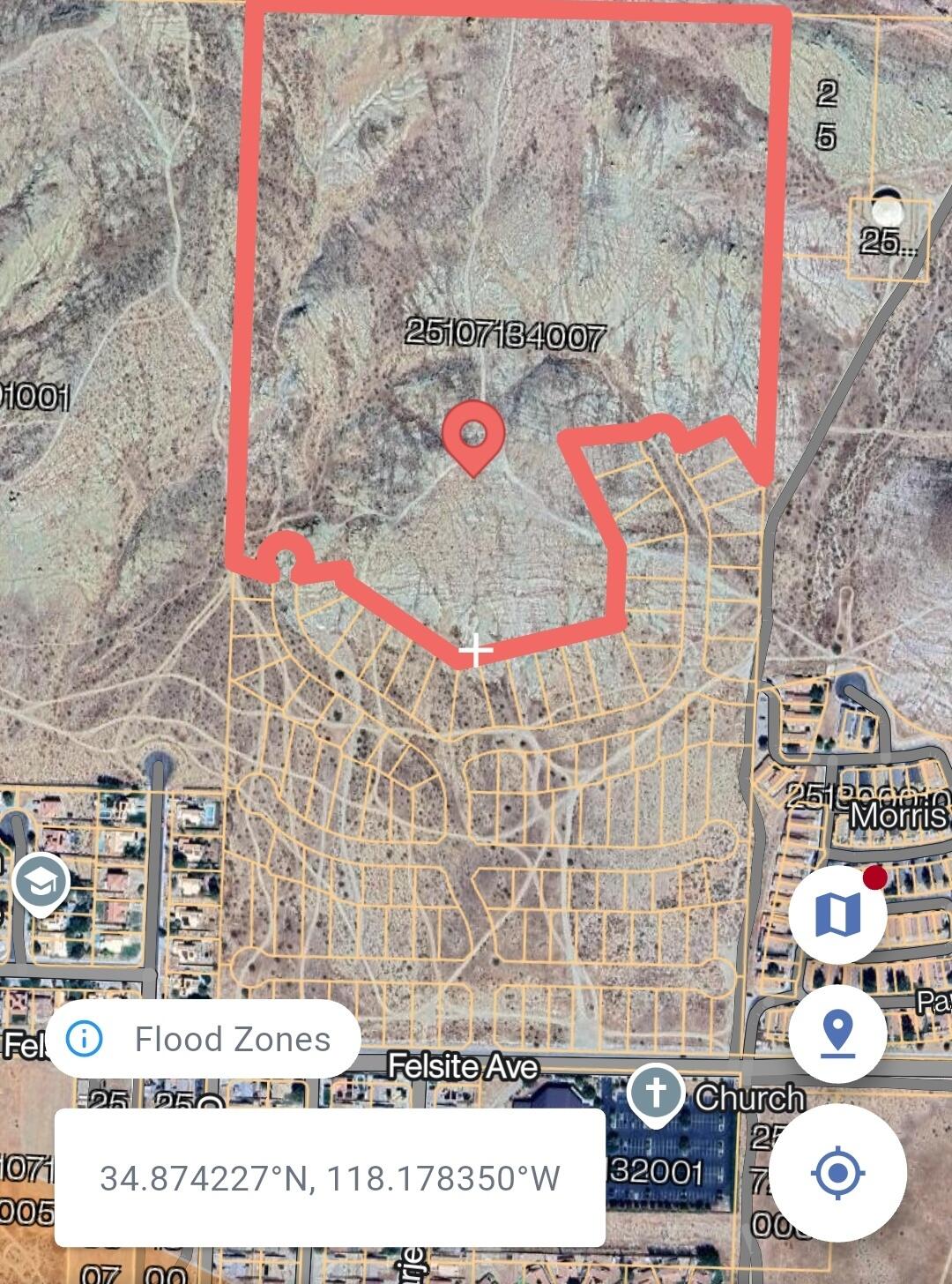Tap the red pin on parcel 2510718400
The height and width of the screenshot is (1284, 952).
(473, 437)
